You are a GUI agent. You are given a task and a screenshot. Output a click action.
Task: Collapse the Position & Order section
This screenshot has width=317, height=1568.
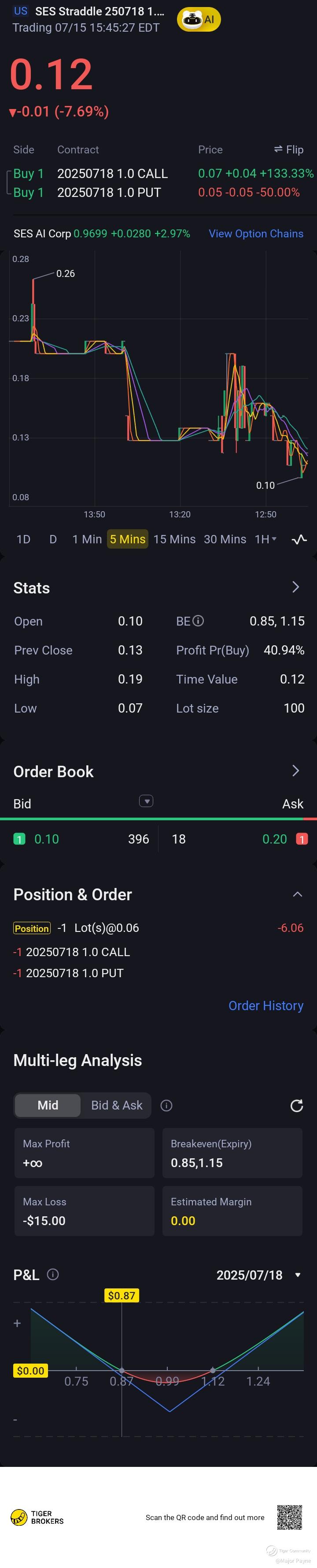(x=298, y=894)
